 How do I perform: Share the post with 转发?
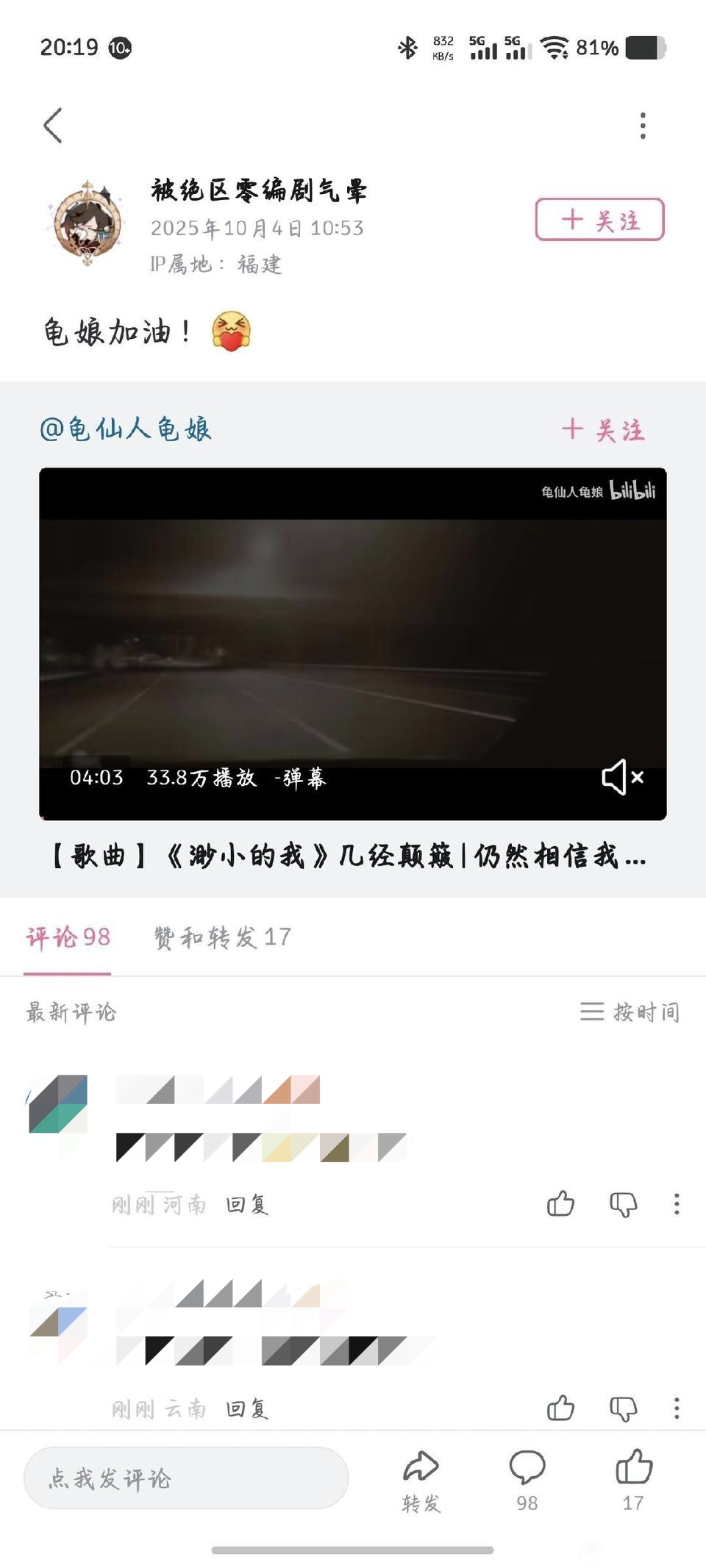(421, 1480)
